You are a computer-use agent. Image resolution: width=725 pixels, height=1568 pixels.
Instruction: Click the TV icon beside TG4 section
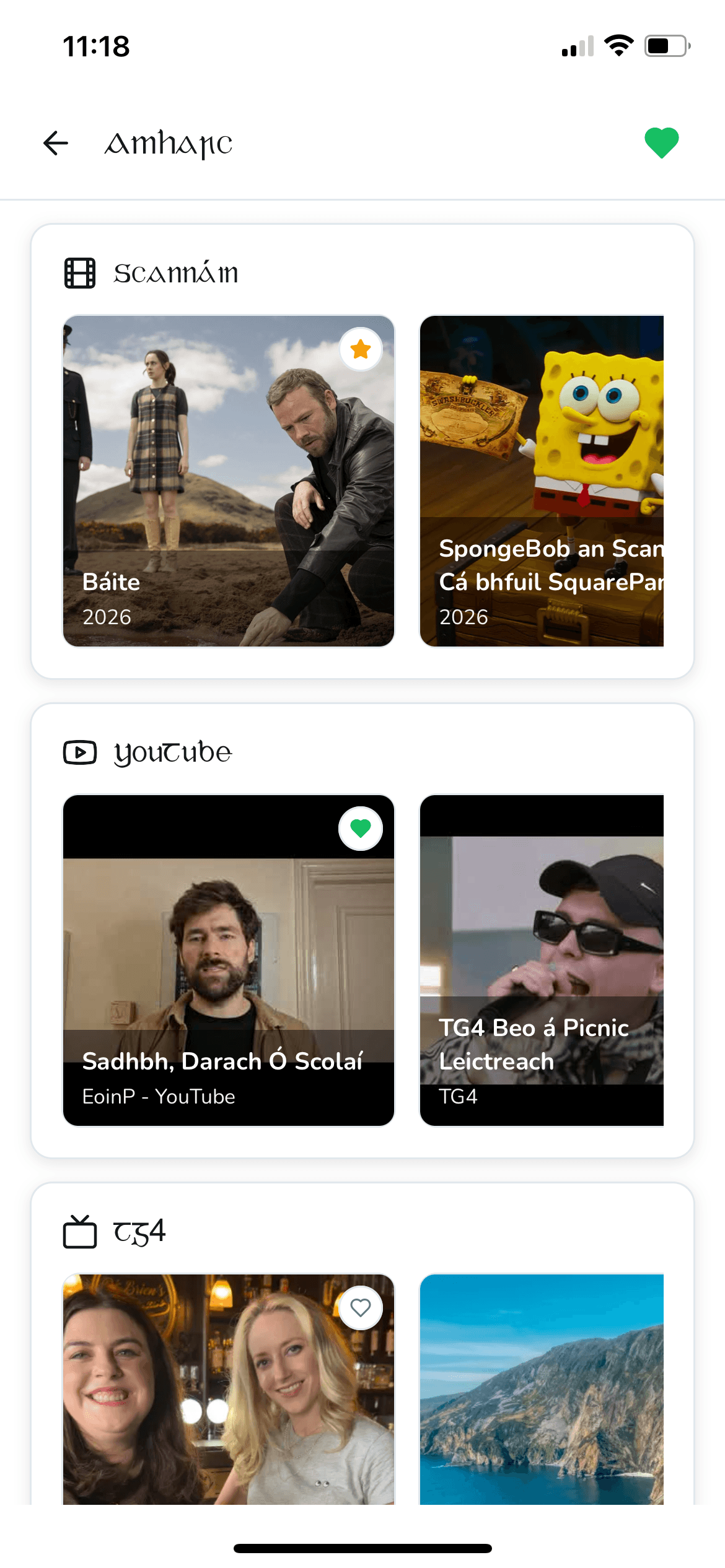pyautogui.click(x=80, y=1231)
